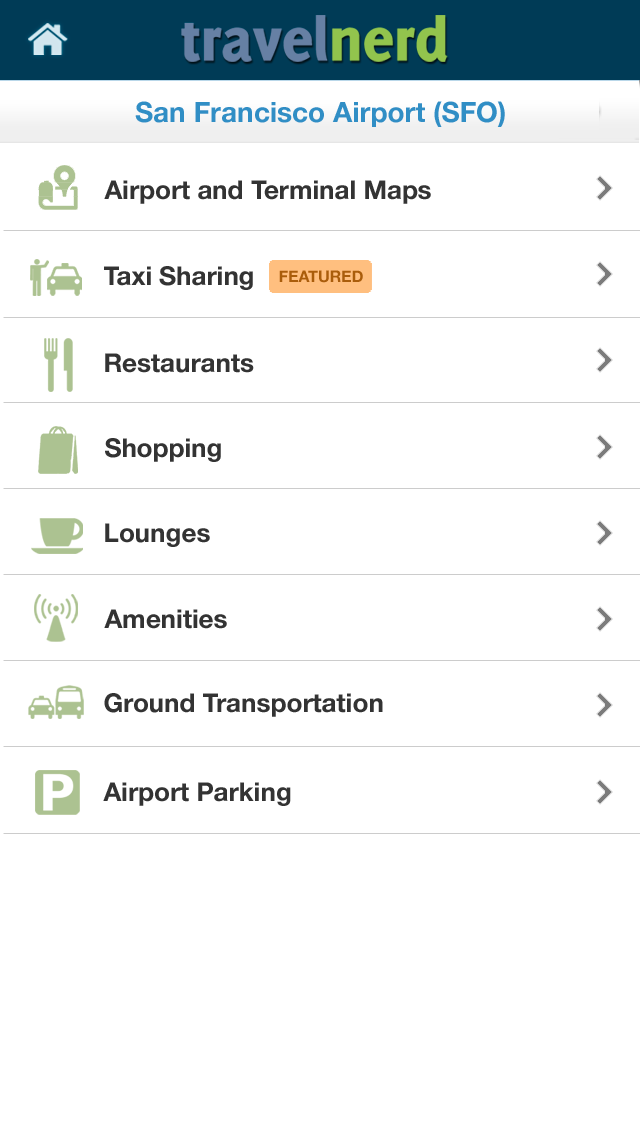Open Ground Transportation options
The image size is (640, 1136).
(x=243, y=704)
